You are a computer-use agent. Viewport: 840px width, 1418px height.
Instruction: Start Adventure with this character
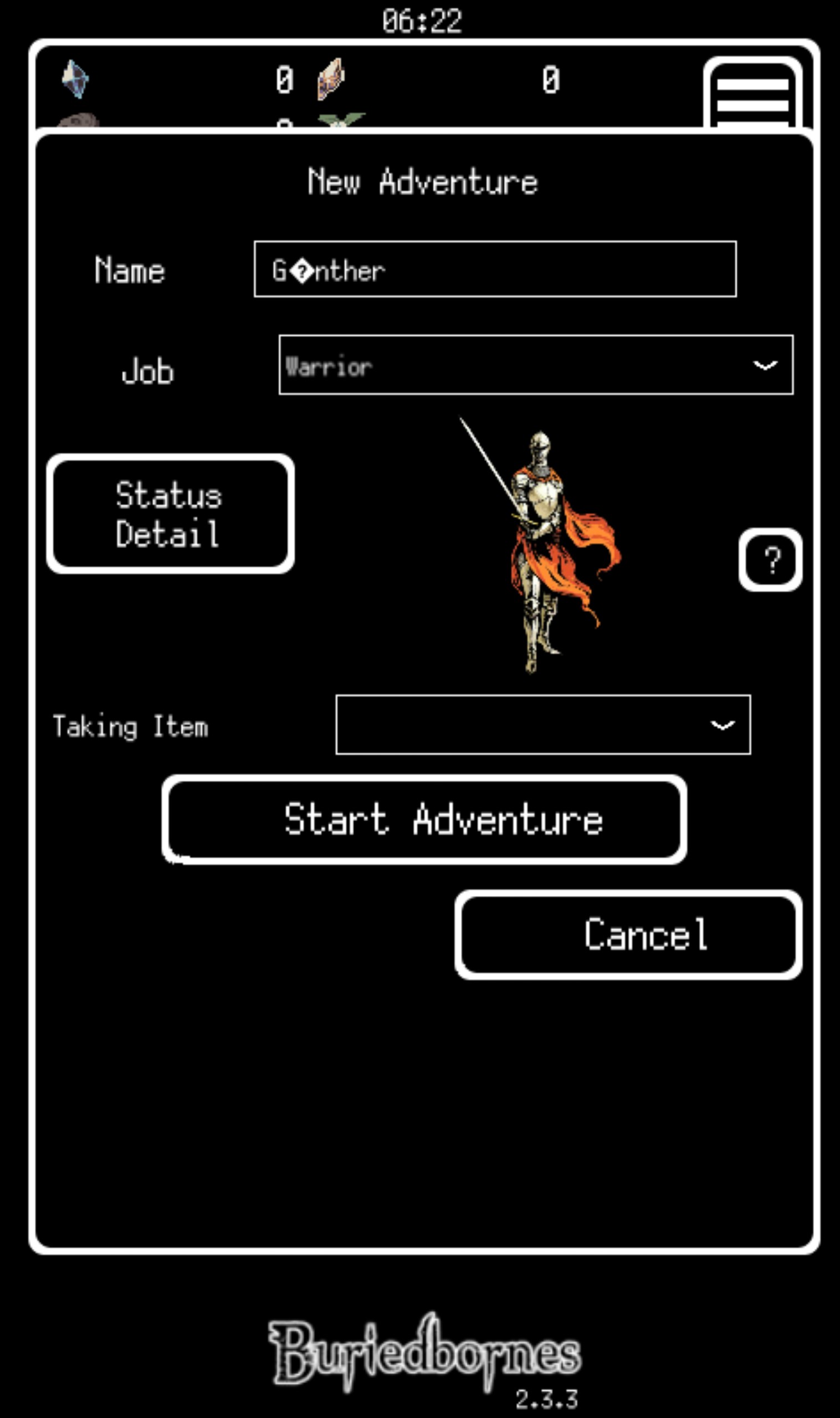[x=424, y=819]
